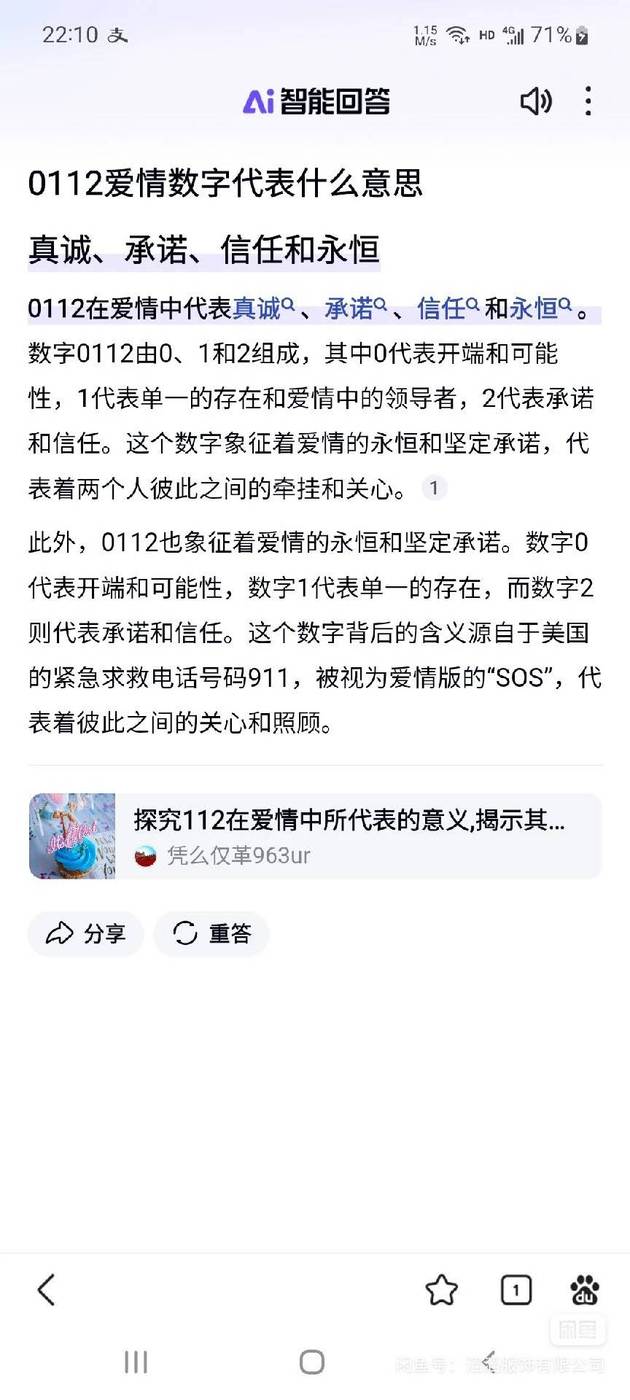Open the three-dot overflow menu
Image resolution: width=630 pixels, height=1400 pixels.
click(588, 100)
